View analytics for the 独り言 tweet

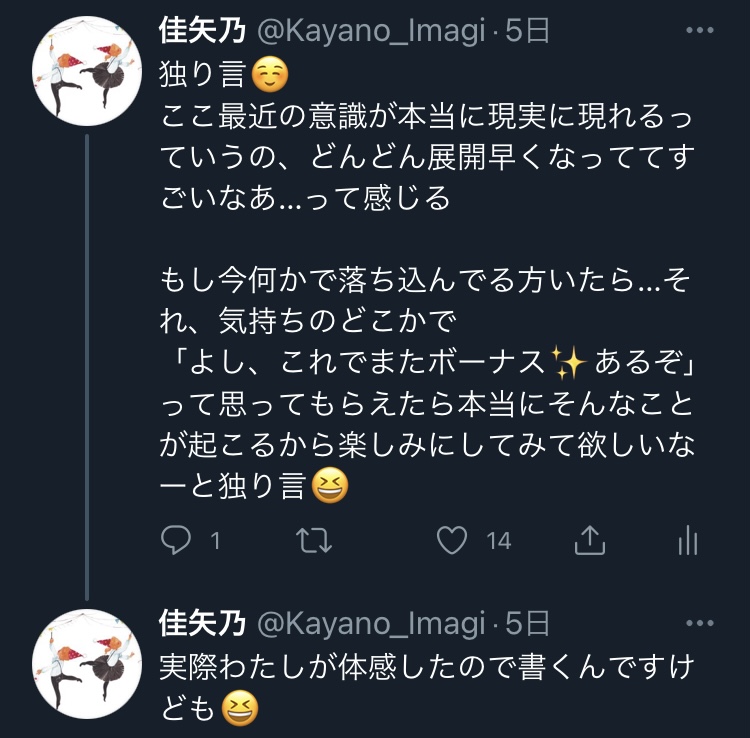688,541
